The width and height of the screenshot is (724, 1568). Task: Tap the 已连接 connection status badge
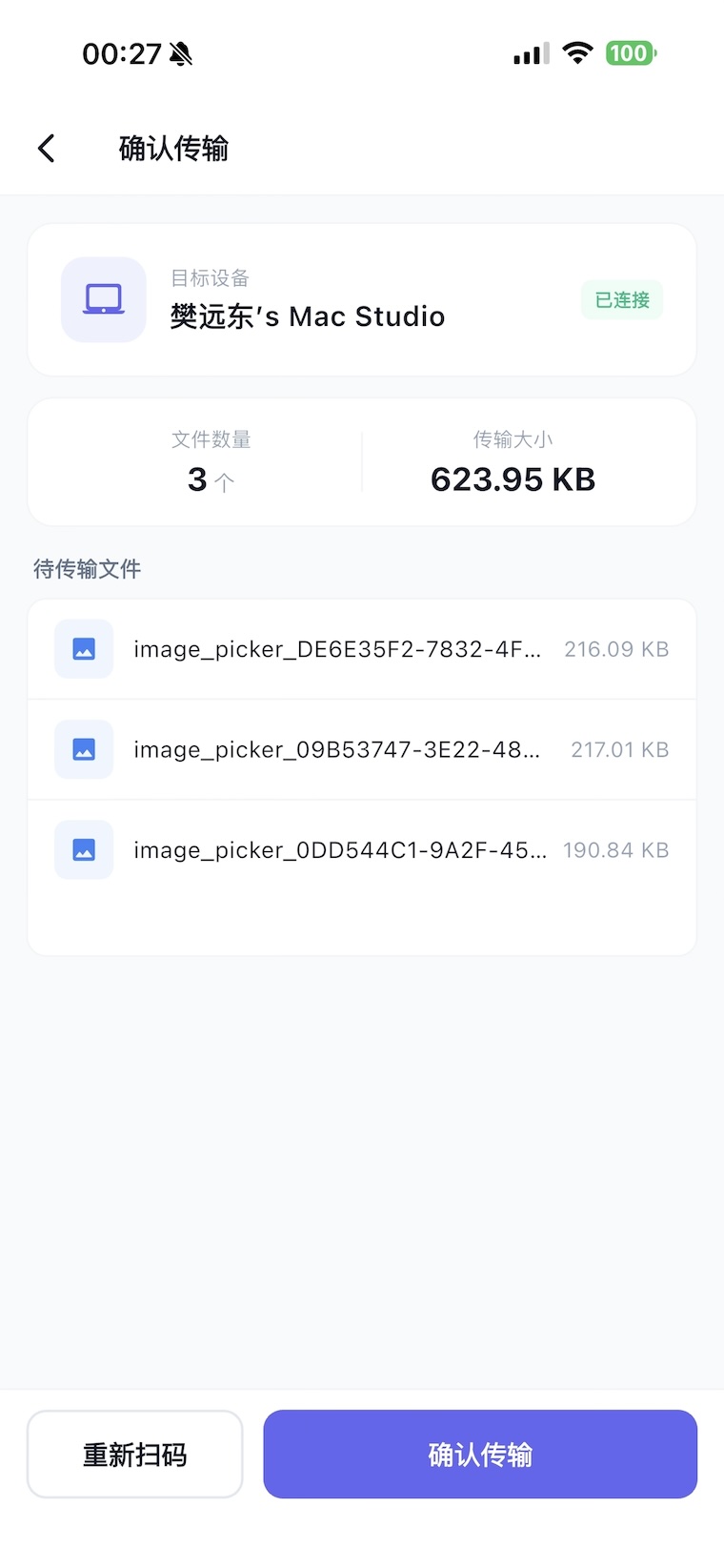click(x=621, y=299)
